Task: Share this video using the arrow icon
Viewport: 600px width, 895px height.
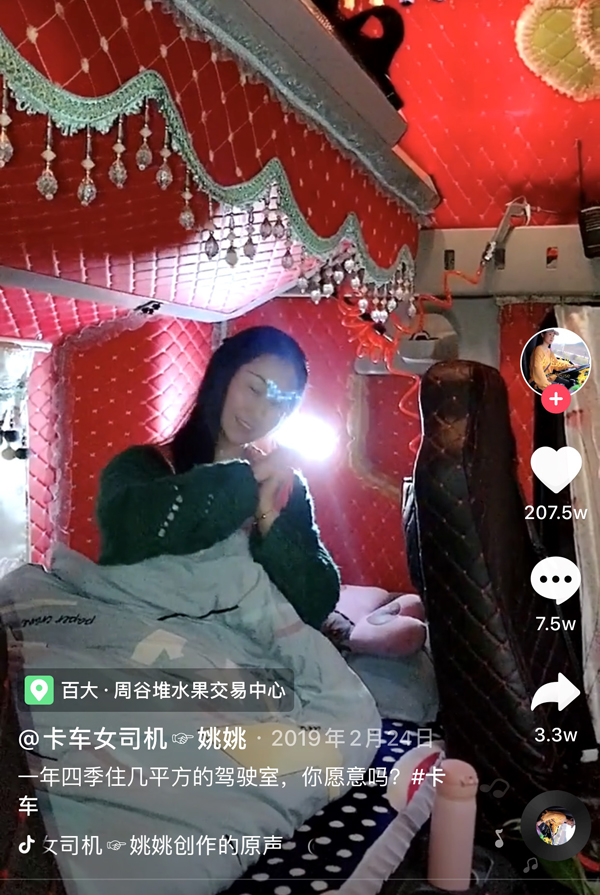Action: [x=555, y=692]
